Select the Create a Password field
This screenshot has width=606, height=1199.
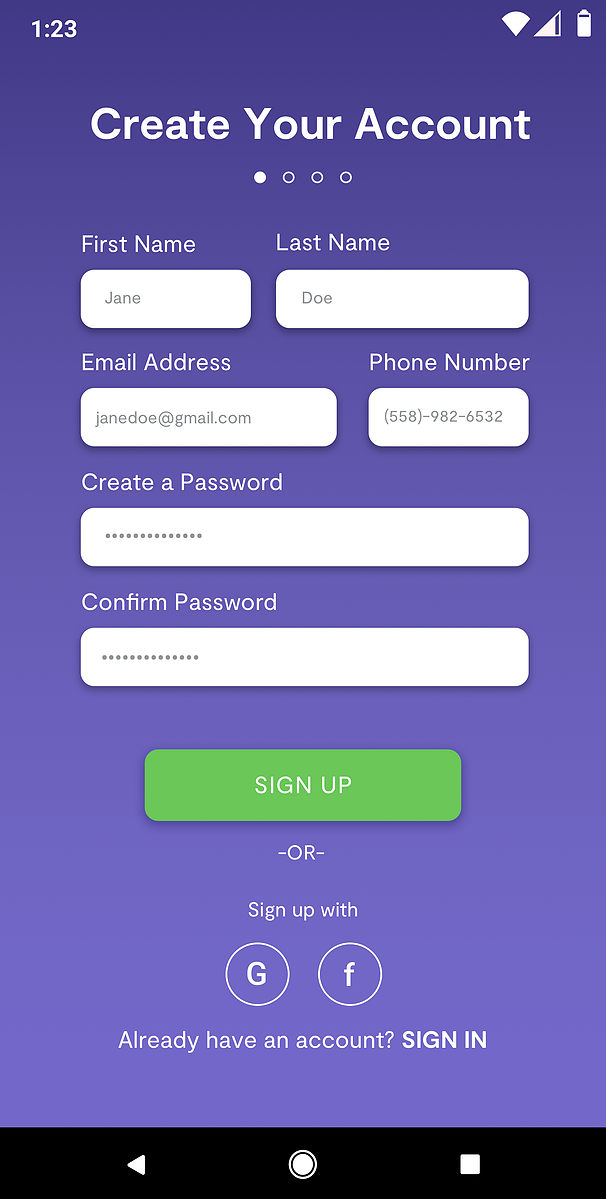305,537
